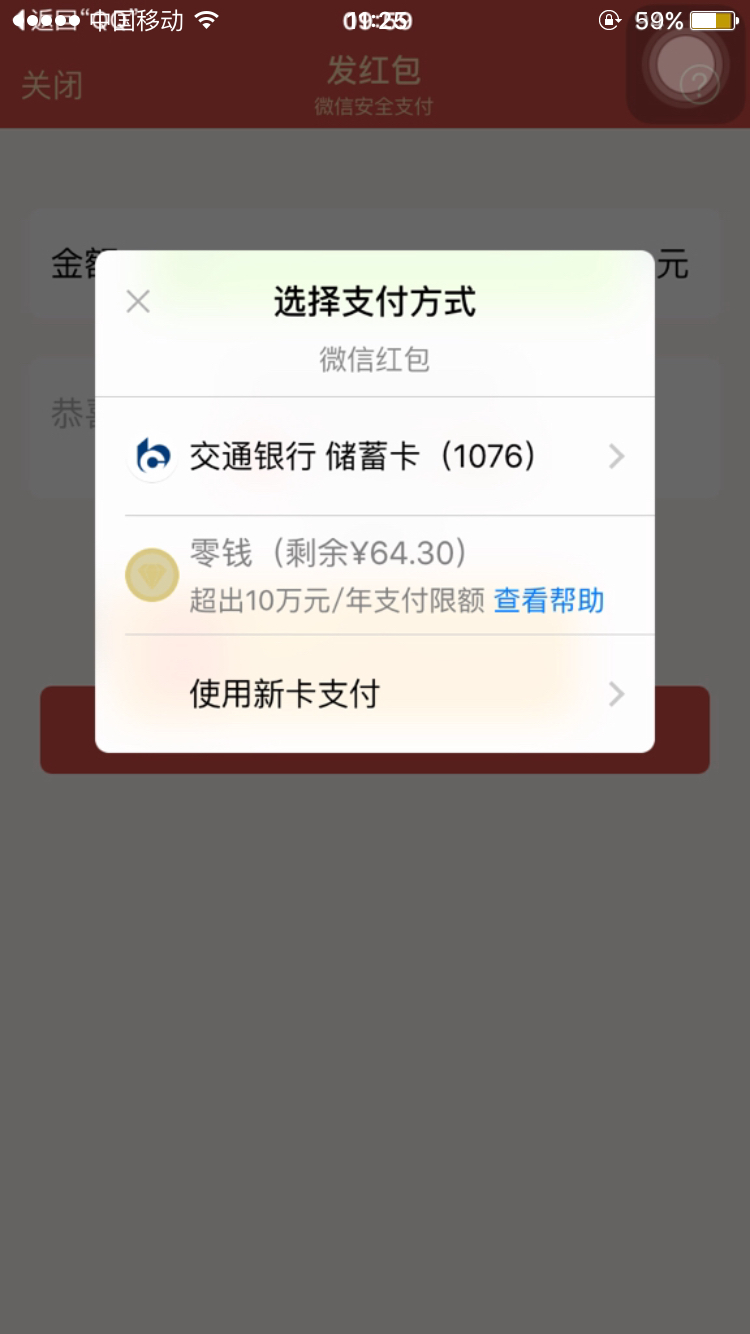Select the Bank of Communications bank logo icon

(x=153, y=457)
